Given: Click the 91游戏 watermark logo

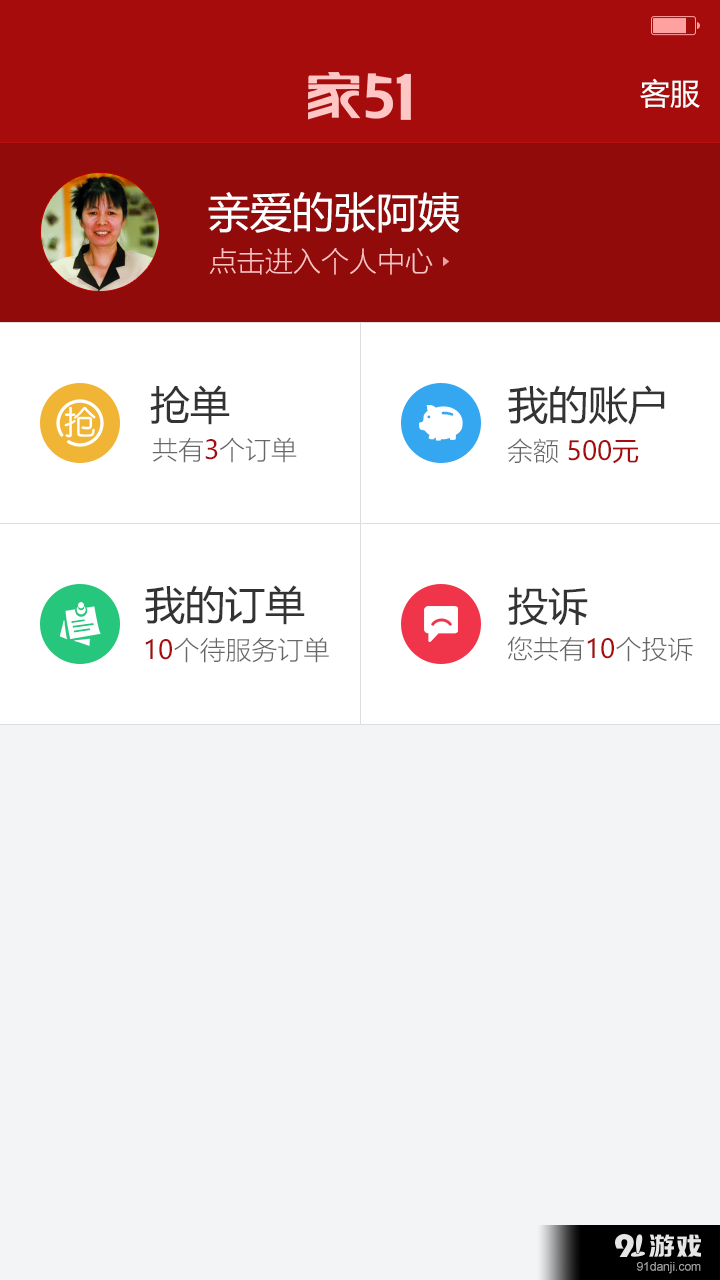Looking at the screenshot, I should [660, 1243].
